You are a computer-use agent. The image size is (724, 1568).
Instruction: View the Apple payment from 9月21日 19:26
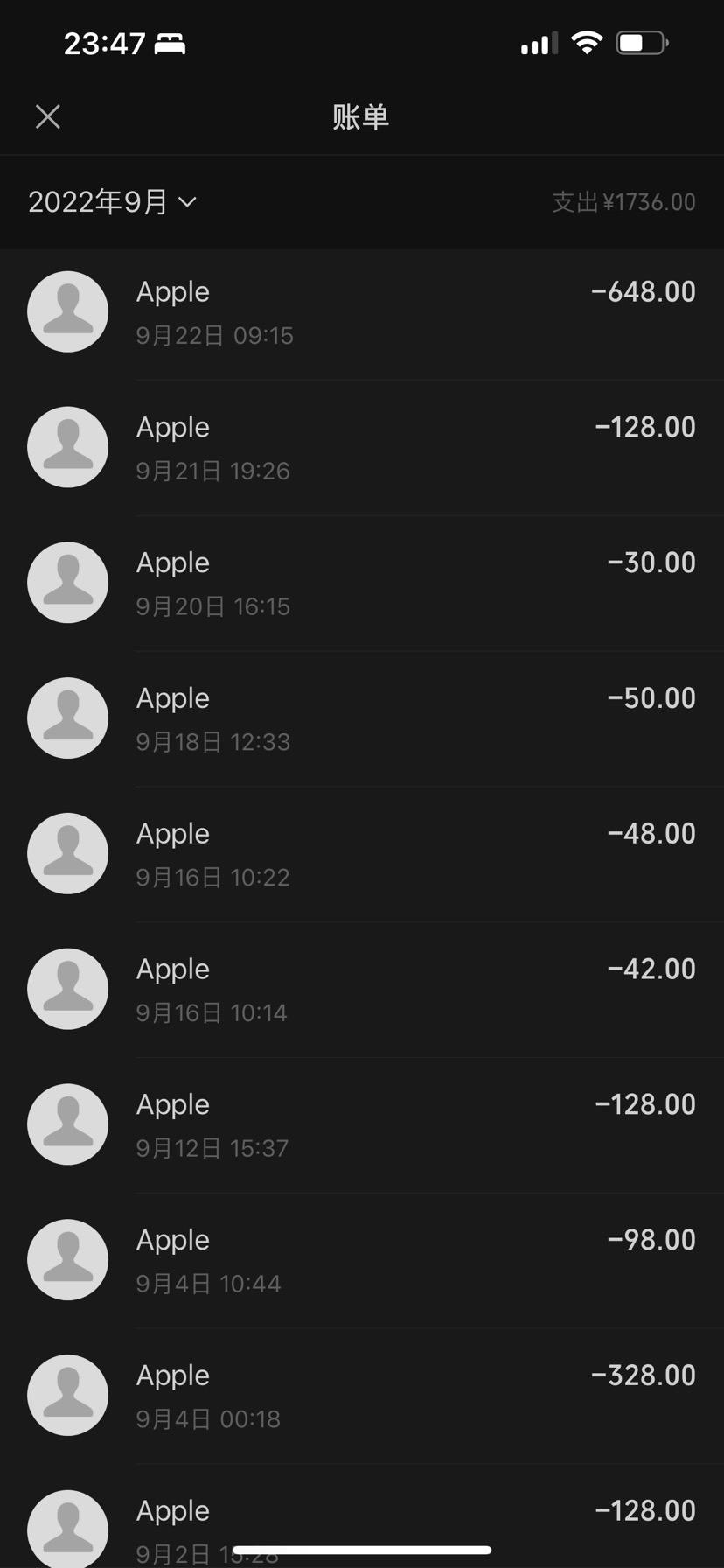point(362,448)
